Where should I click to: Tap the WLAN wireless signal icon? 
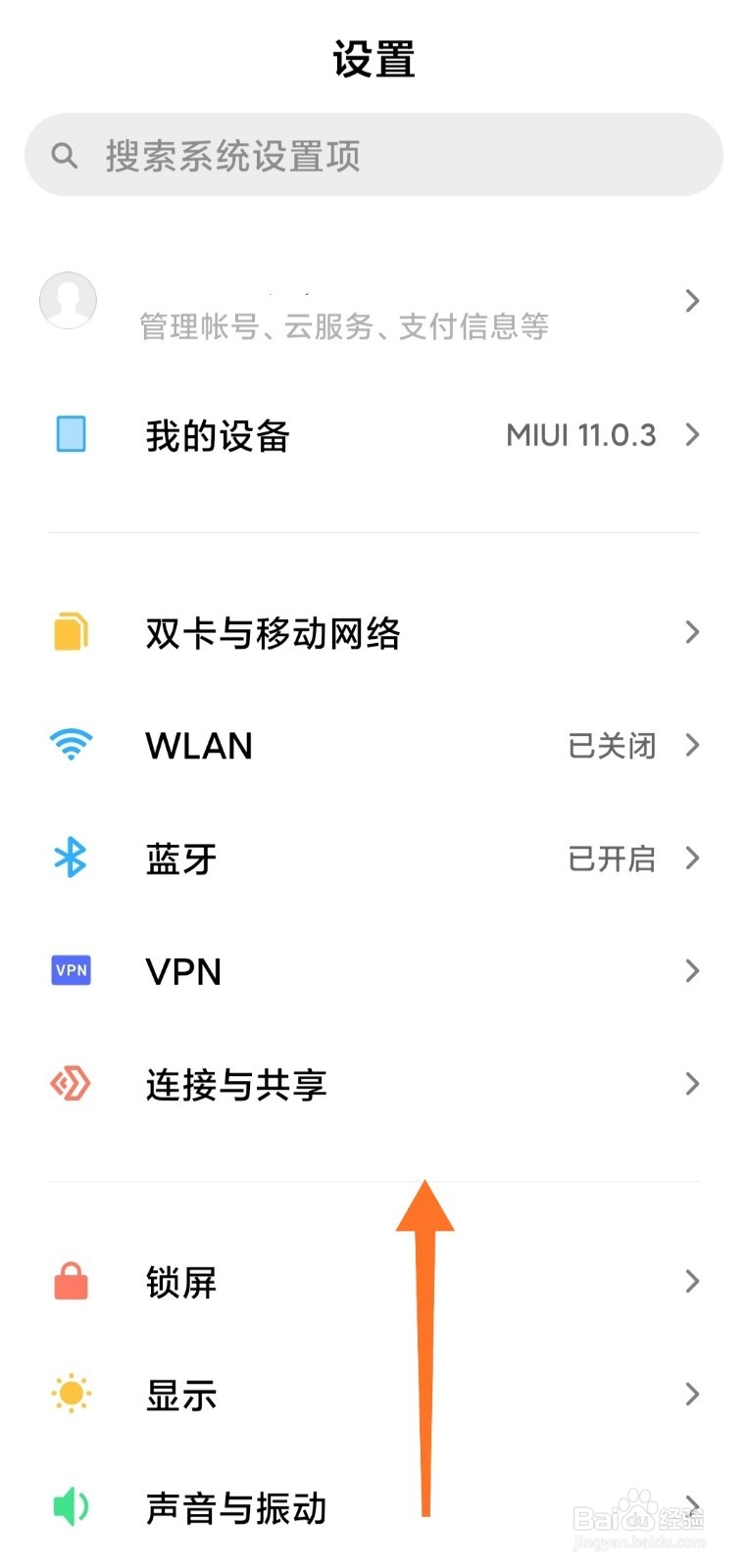coord(70,746)
